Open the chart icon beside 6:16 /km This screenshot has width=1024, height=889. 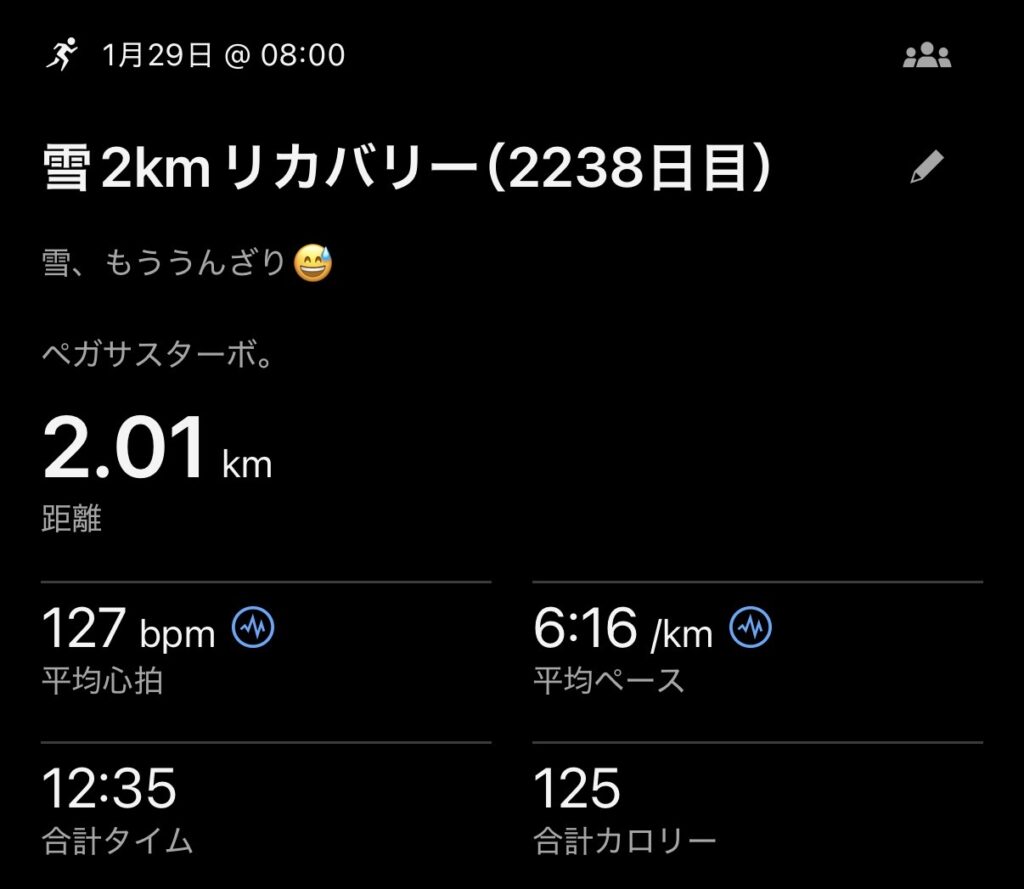tap(750, 628)
